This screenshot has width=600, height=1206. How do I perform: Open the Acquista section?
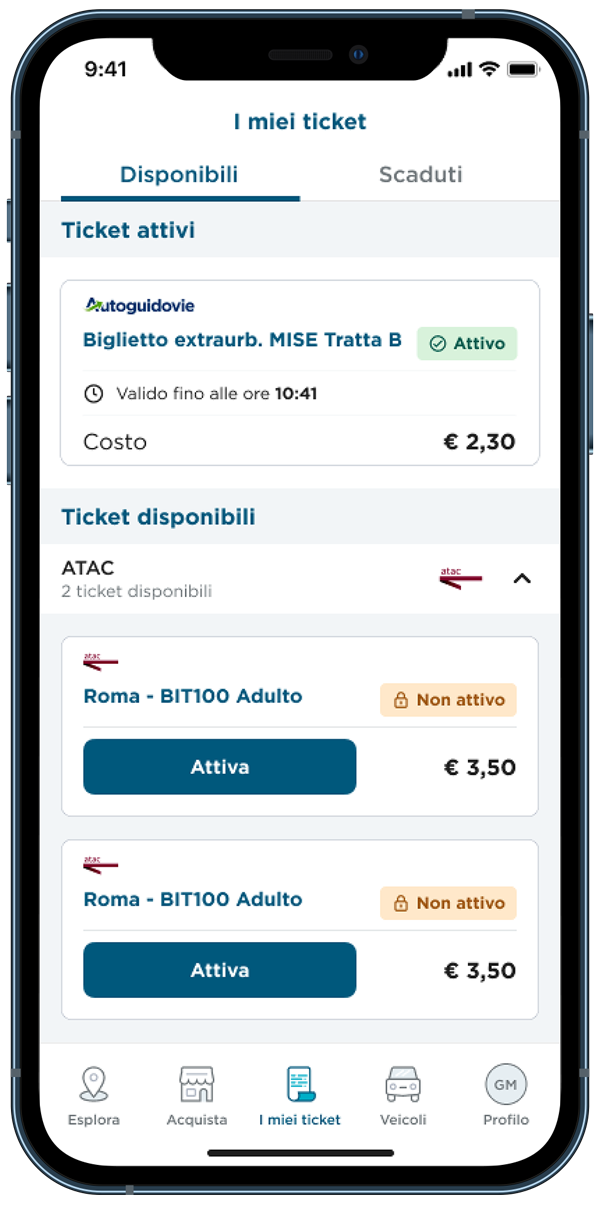click(197, 1096)
